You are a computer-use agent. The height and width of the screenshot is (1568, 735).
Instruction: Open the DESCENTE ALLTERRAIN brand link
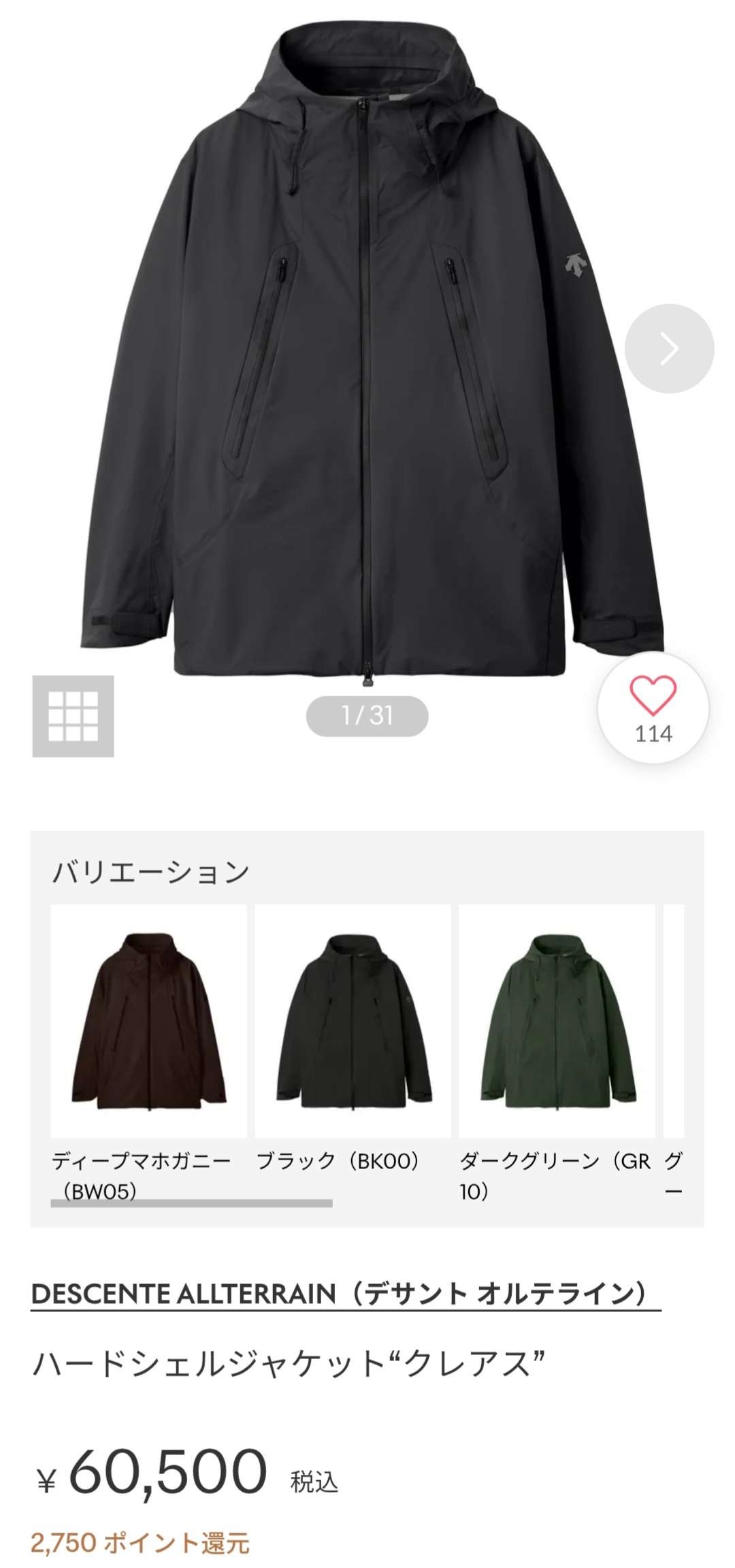click(x=345, y=1294)
